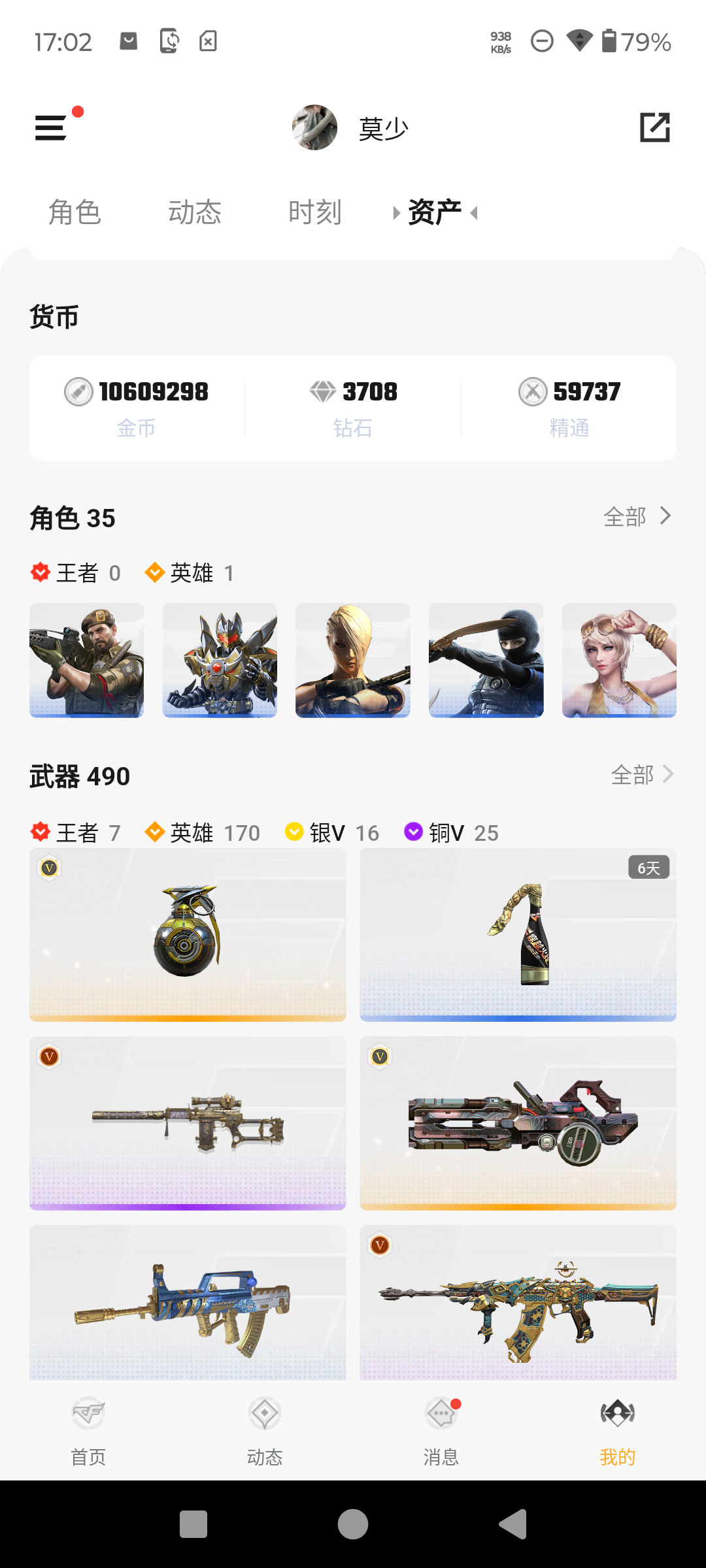Image resolution: width=706 pixels, height=1568 pixels.
Task: Open the soldier with beret character
Action: click(x=86, y=660)
